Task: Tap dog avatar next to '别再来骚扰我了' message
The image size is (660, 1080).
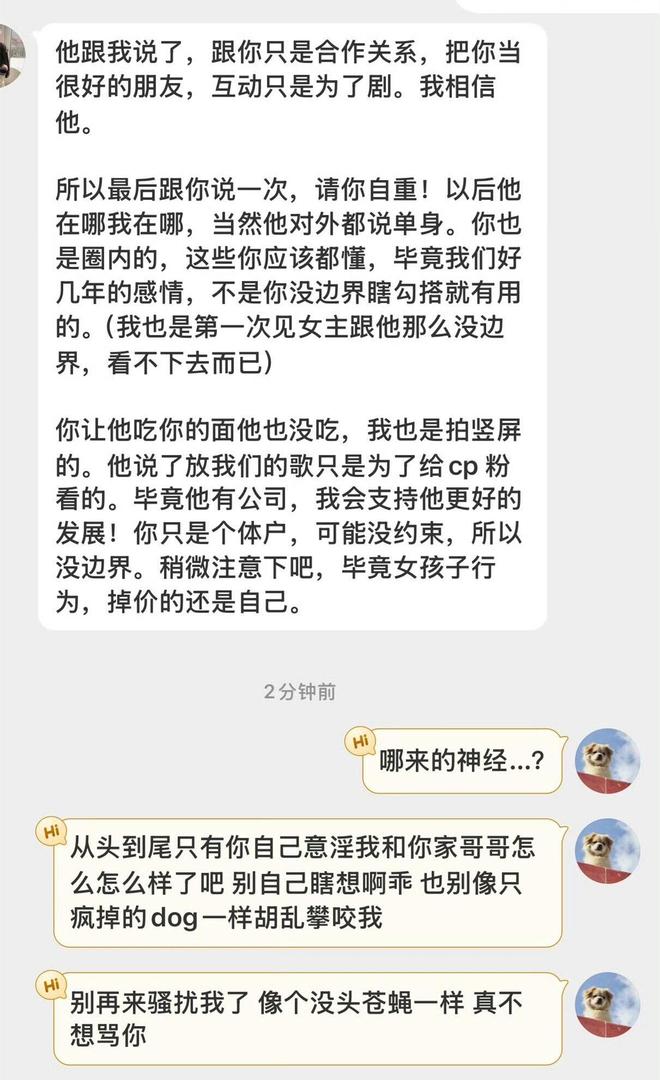Action: click(x=608, y=1004)
